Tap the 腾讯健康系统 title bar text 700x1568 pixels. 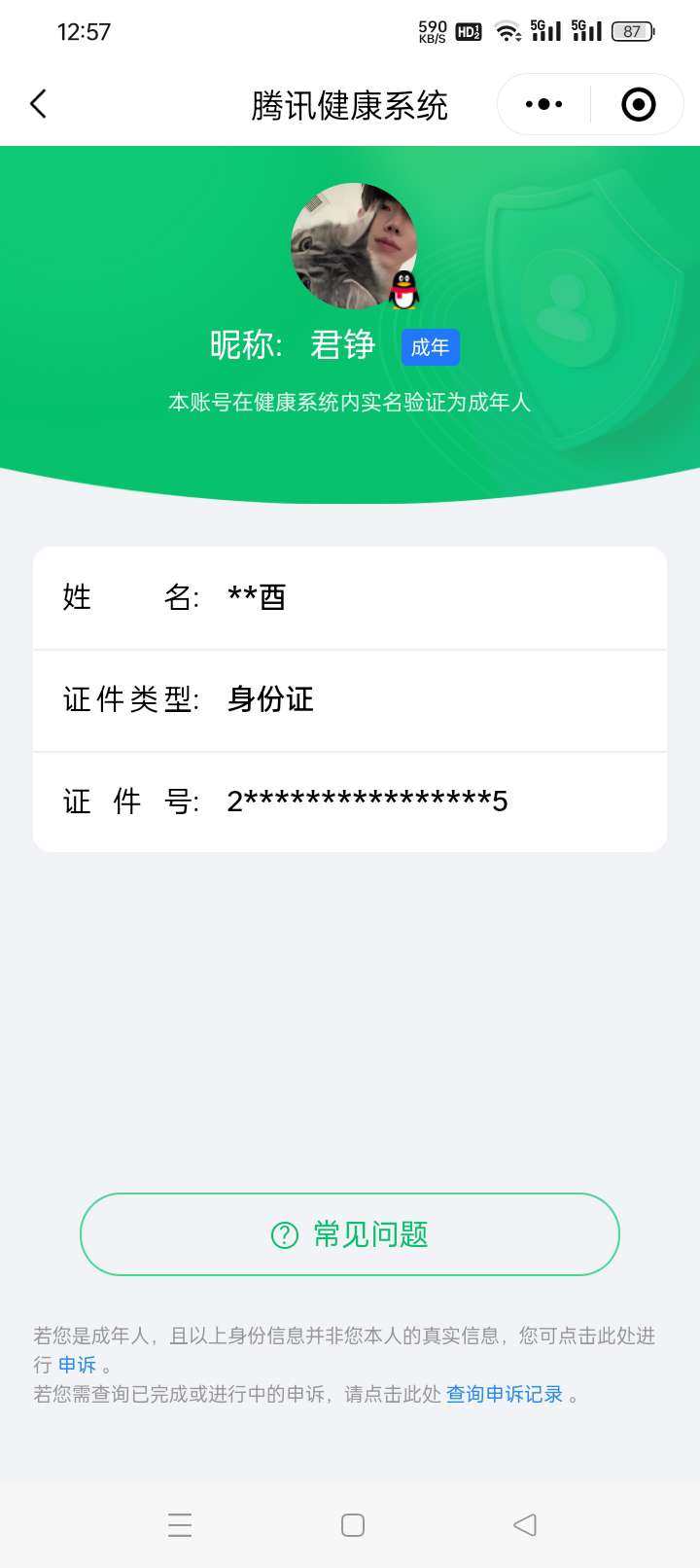pos(350,104)
